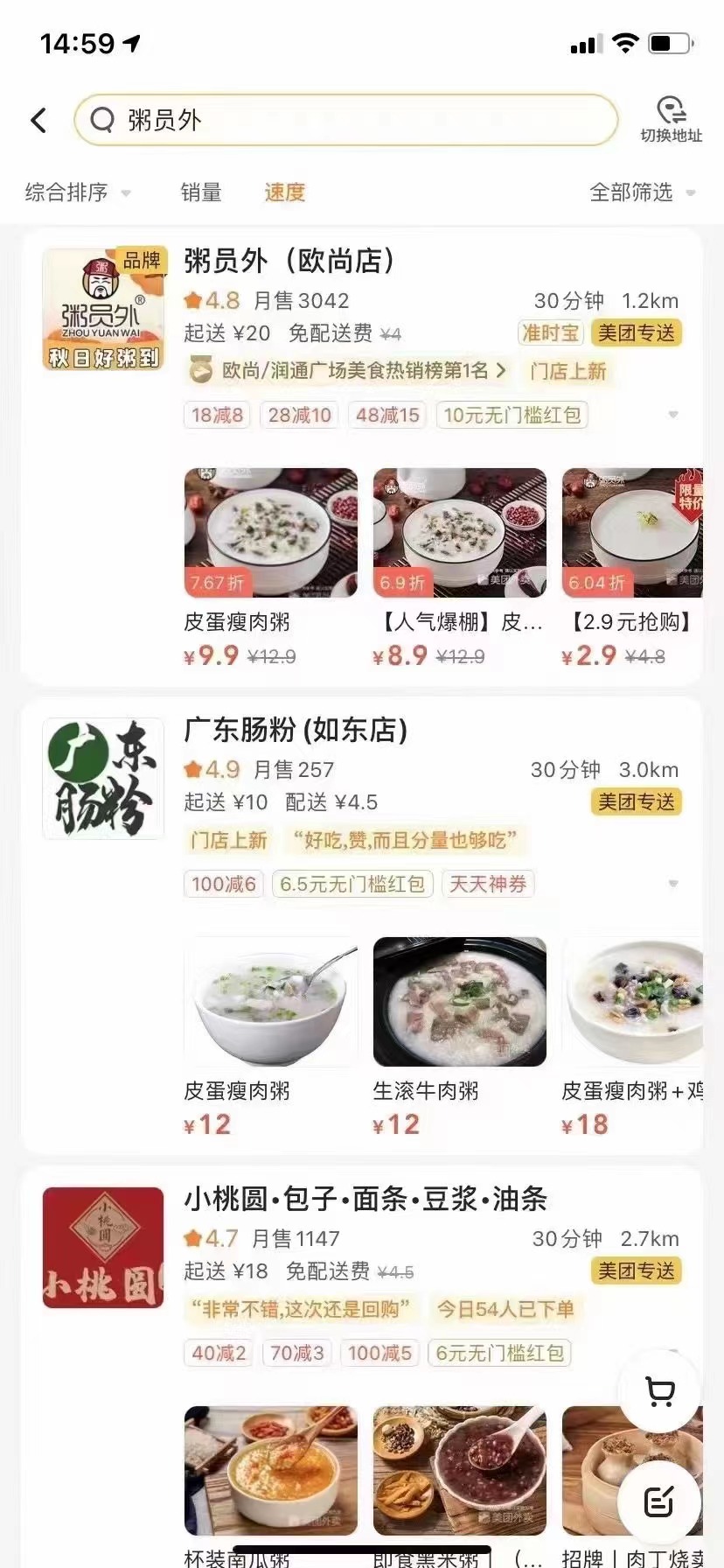Select the 速度 sorting tab
Screen dimensions: 724x1568
[284, 192]
